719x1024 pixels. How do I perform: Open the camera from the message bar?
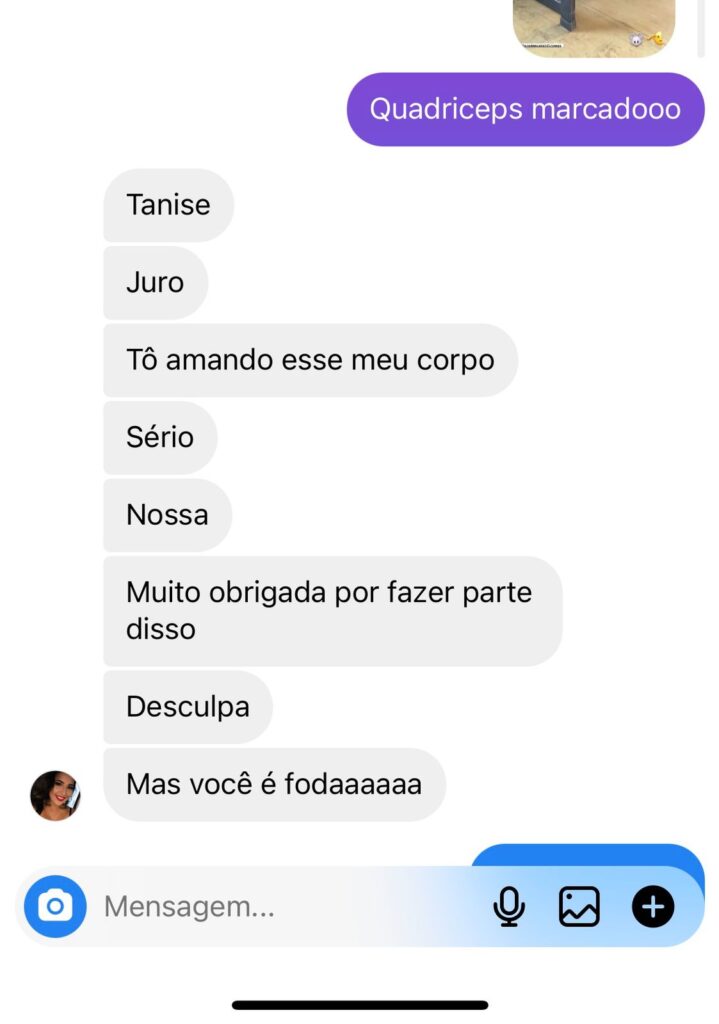click(x=55, y=907)
